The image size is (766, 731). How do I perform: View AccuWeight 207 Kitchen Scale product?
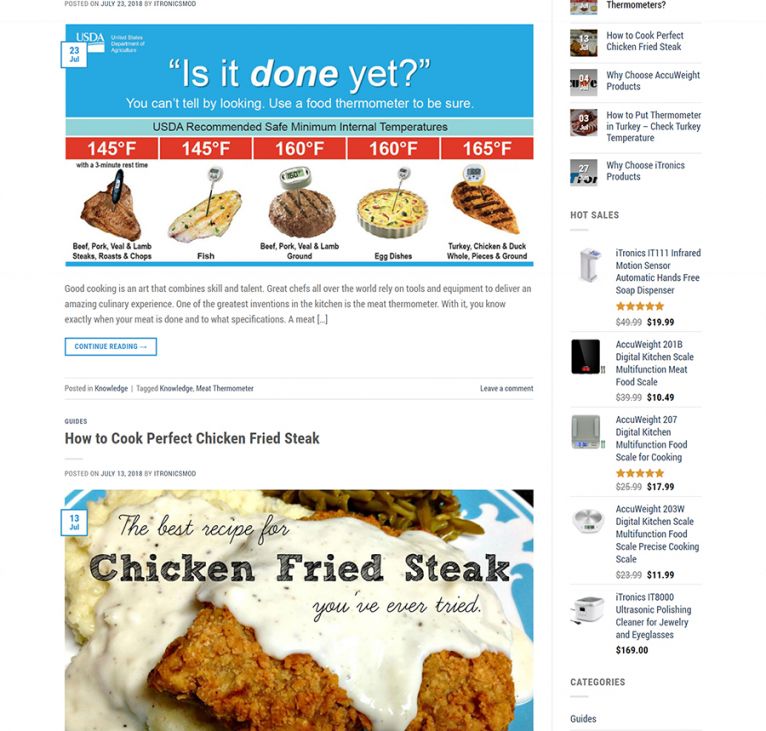651,439
